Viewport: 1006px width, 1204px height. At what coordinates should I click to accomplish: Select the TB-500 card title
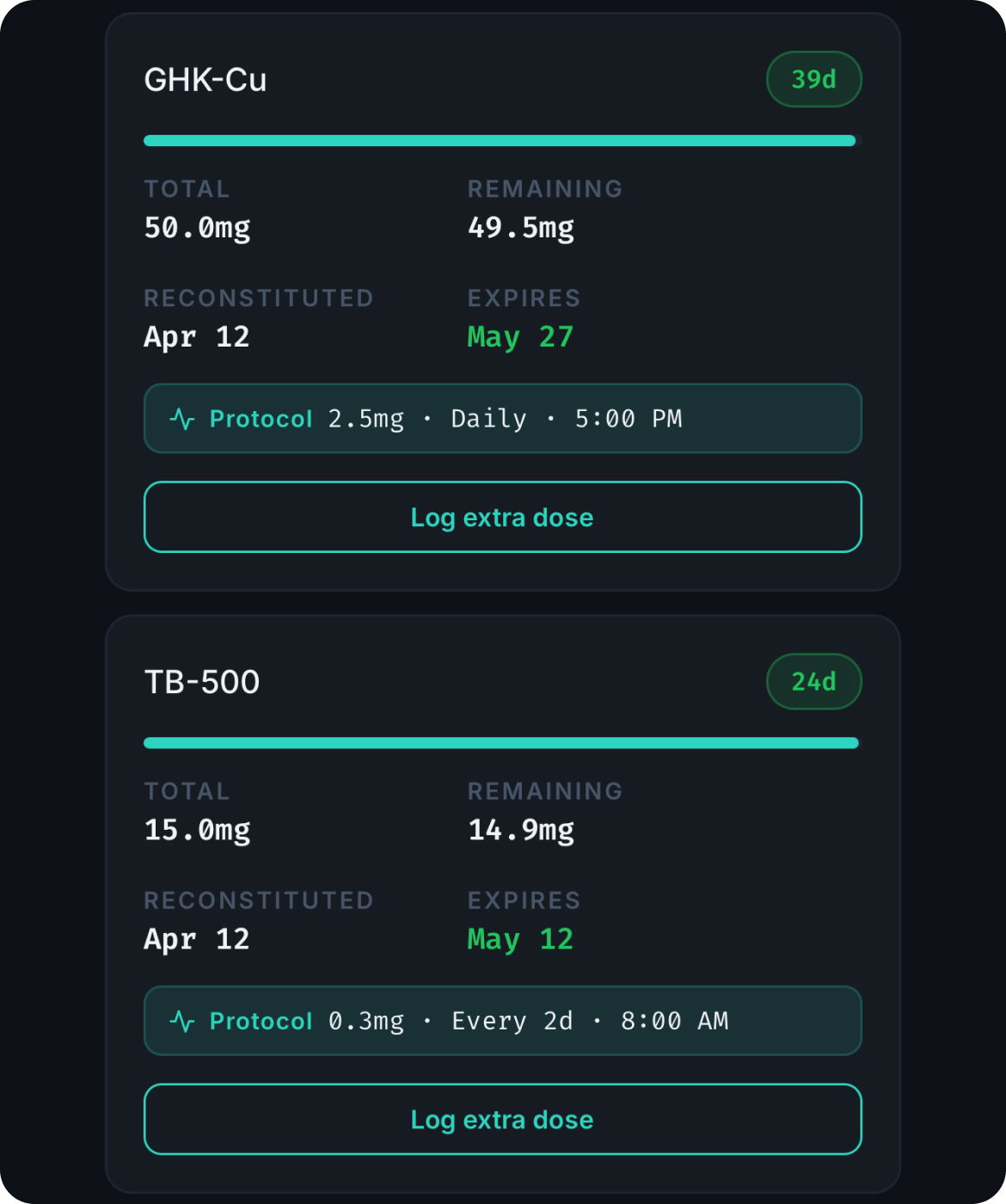[202, 681]
